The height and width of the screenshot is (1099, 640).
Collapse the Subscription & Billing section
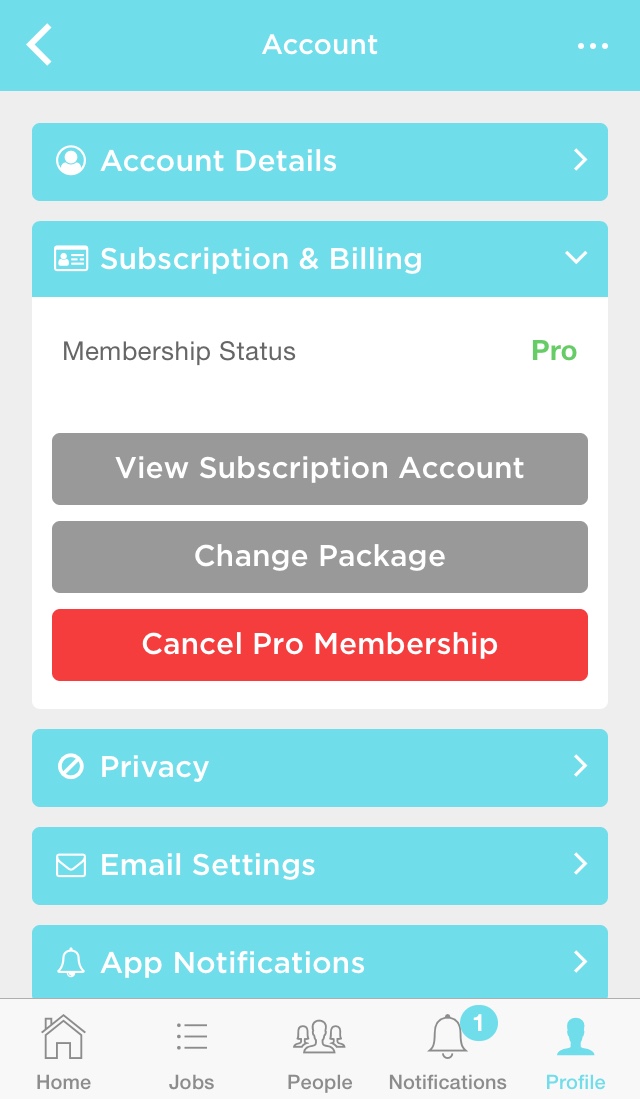coord(320,259)
